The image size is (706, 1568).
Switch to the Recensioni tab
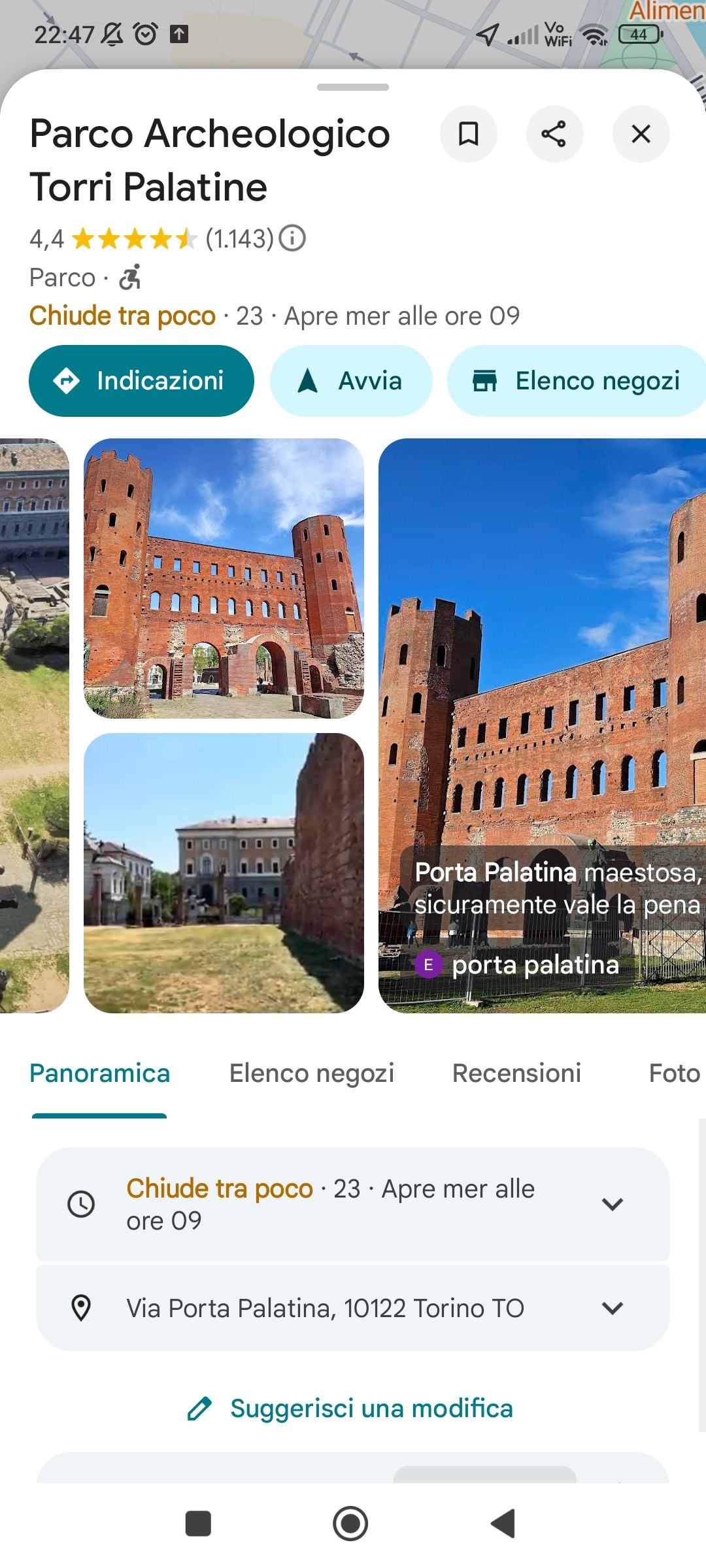pyautogui.click(x=516, y=1073)
